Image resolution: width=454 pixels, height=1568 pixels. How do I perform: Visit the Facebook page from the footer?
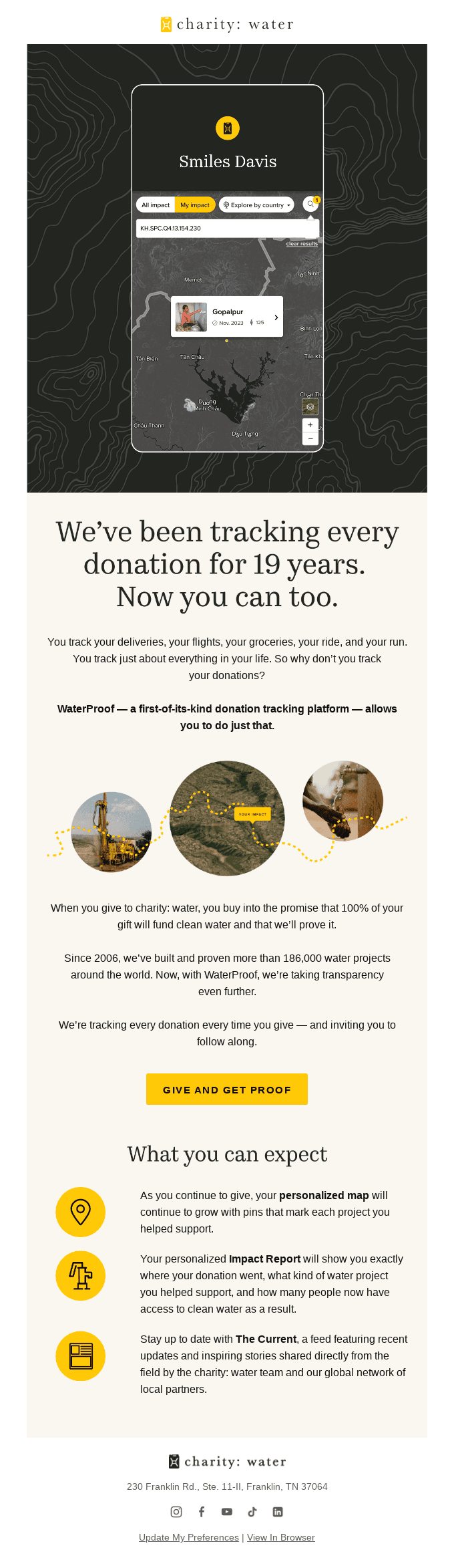click(202, 1511)
